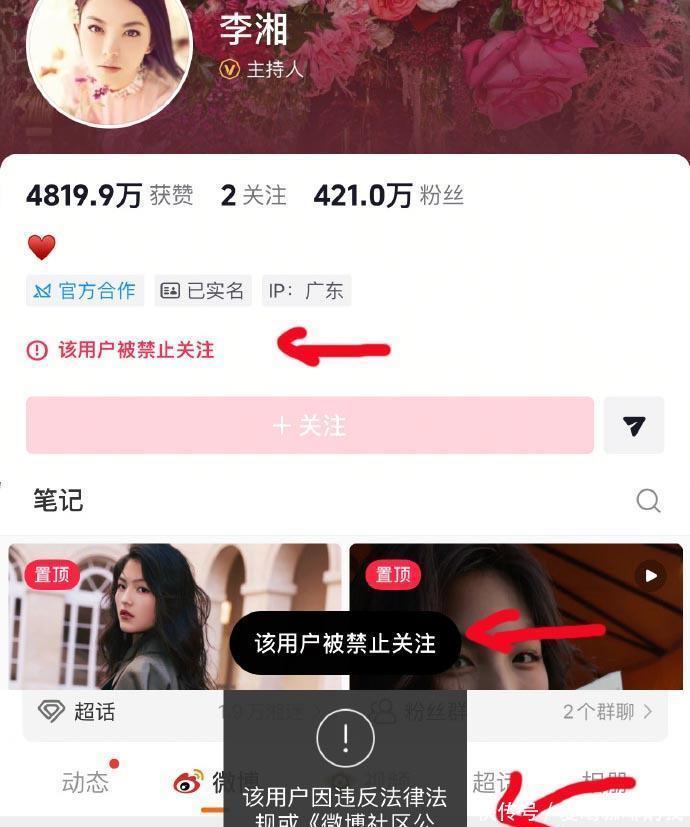Open the first pinned note with archway photo
The height and width of the screenshot is (827, 690).
click(175, 616)
